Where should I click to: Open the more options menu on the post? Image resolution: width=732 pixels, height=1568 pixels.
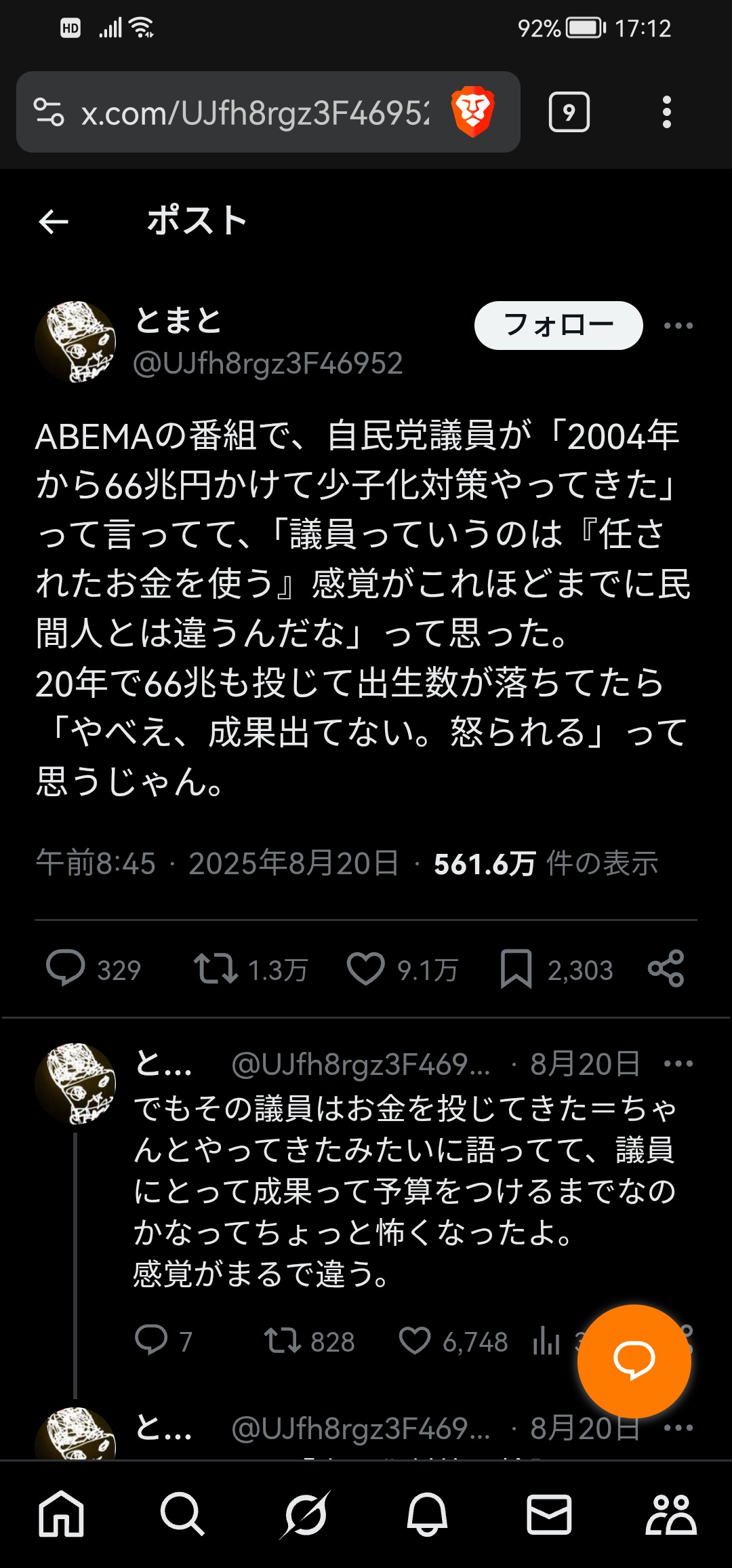coord(680,326)
